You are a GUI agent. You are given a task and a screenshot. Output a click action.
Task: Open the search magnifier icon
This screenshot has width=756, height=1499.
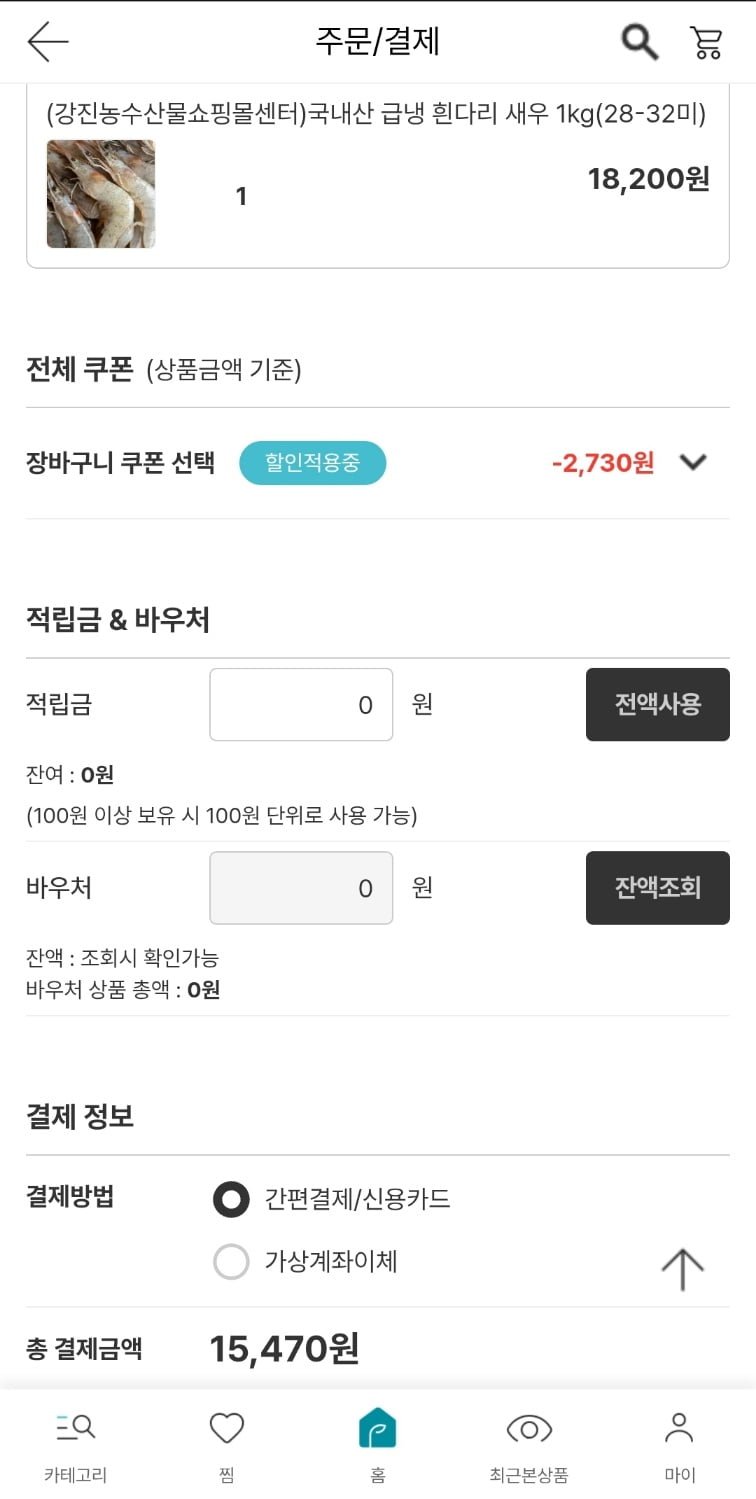pos(640,42)
